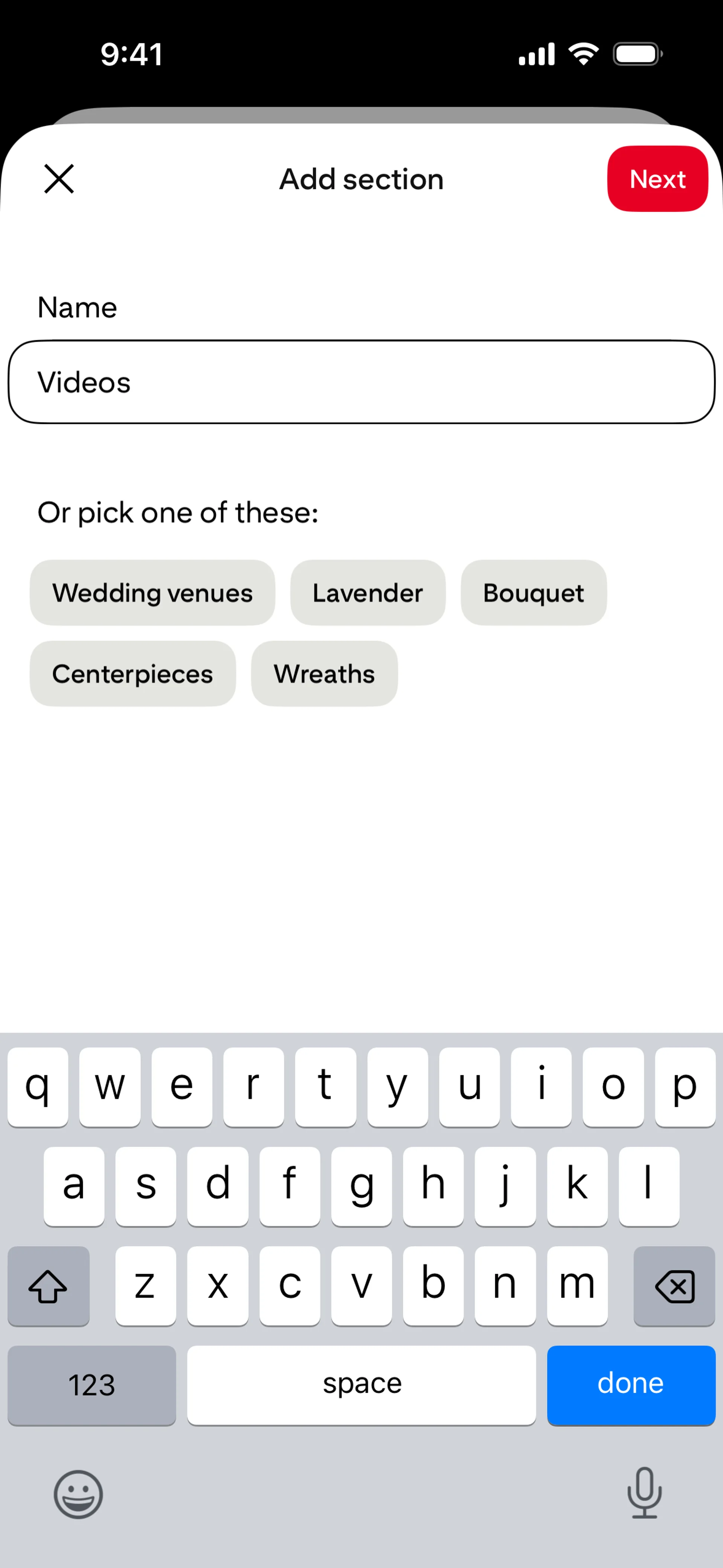Select the Lavender chip
This screenshot has height=1568, width=723.
pos(368,593)
